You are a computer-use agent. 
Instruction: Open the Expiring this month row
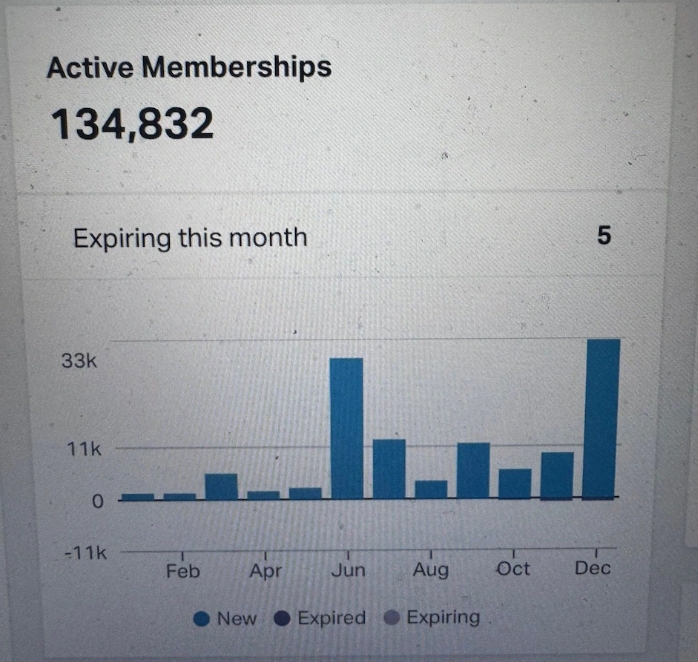(x=190, y=238)
